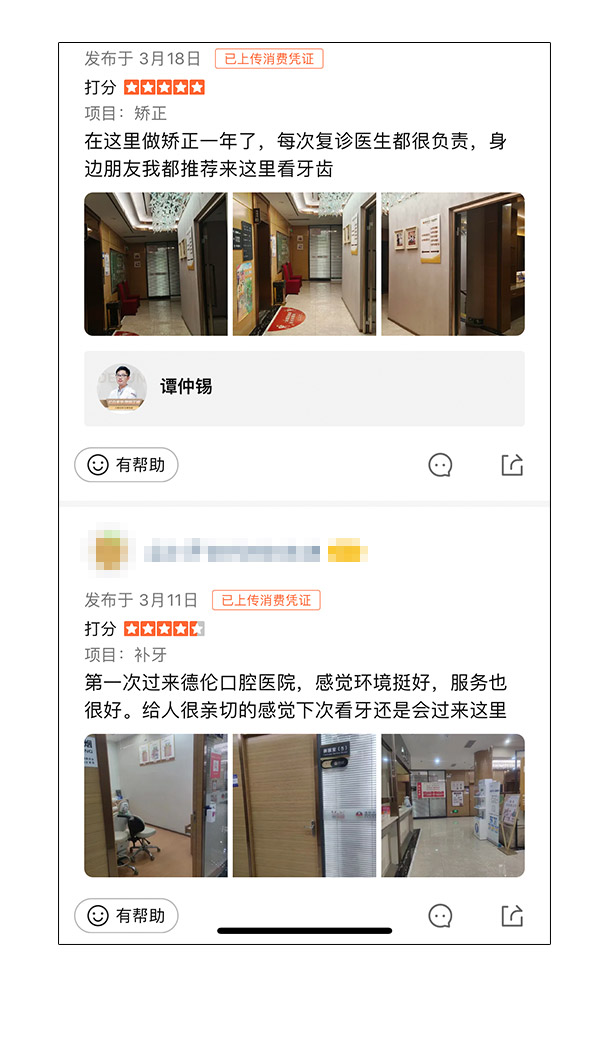Mark the 补牙 review as 有帮助
Viewport: 609px width, 1062px height.
(x=126, y=915)
